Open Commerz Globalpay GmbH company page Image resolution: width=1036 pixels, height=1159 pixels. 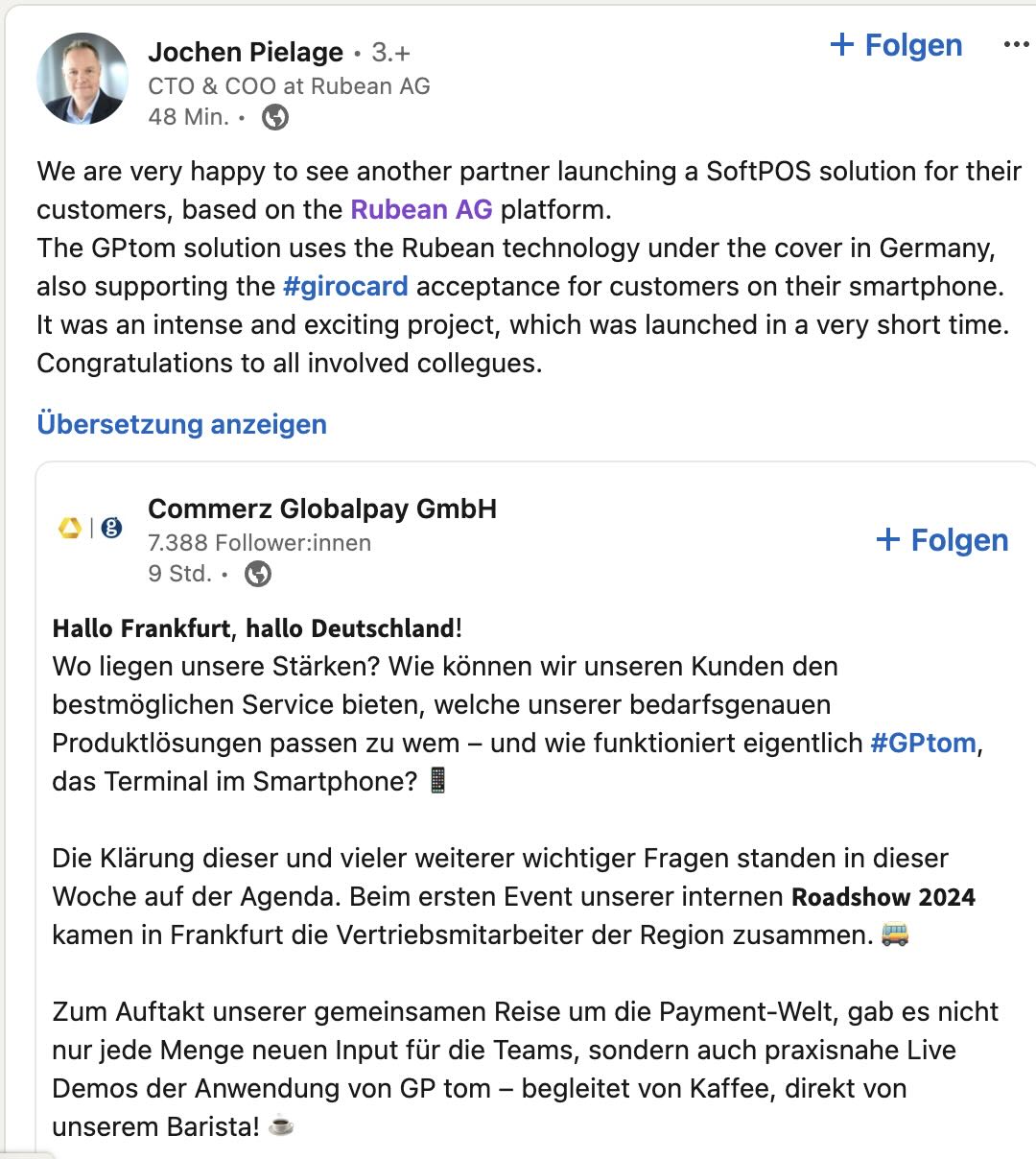point(322,509)
